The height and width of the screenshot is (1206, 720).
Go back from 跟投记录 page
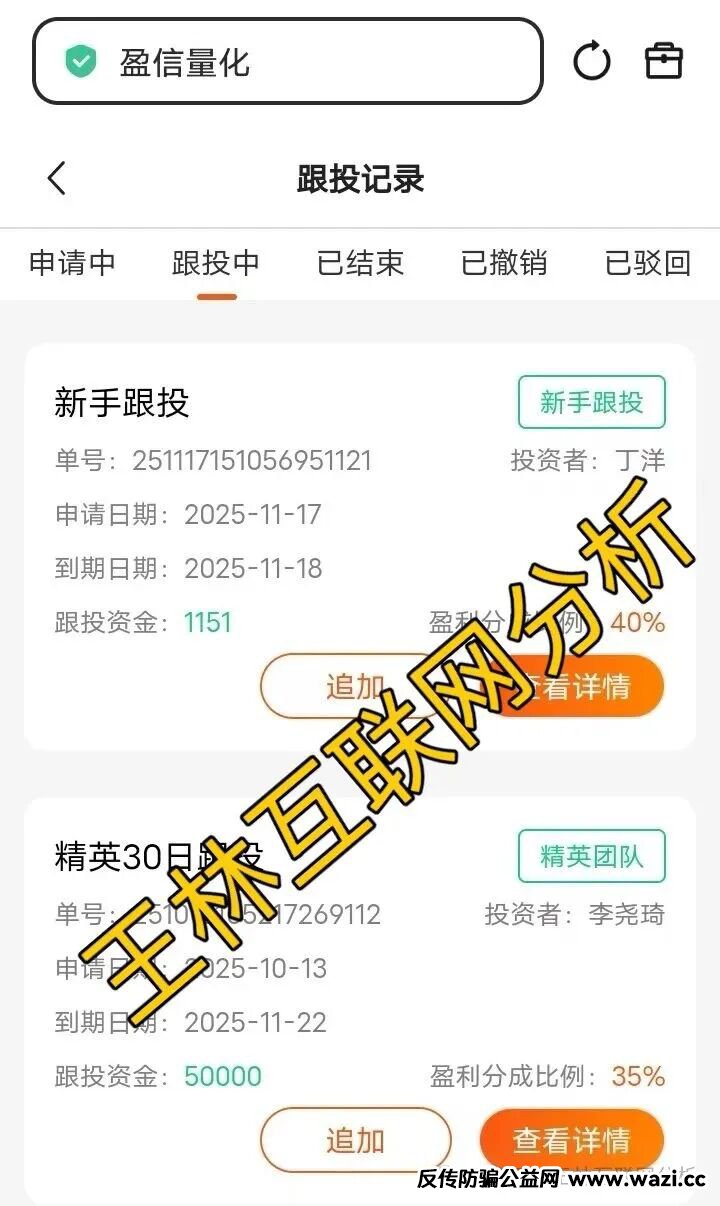pyautogui.click(x=57, y=179)
